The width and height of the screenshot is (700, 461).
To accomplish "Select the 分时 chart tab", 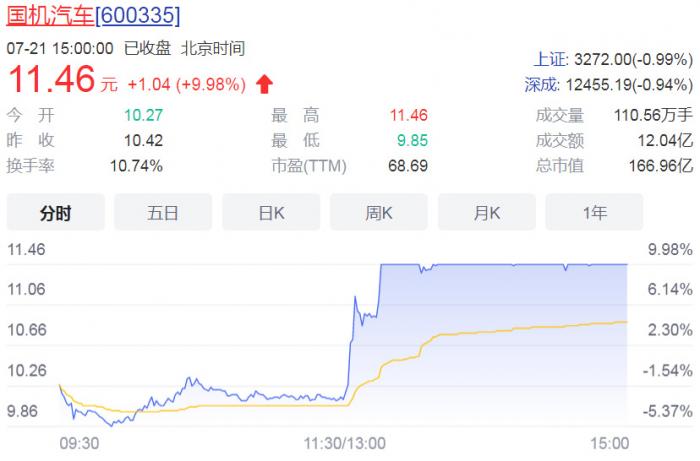I will [x=55, y=212].
